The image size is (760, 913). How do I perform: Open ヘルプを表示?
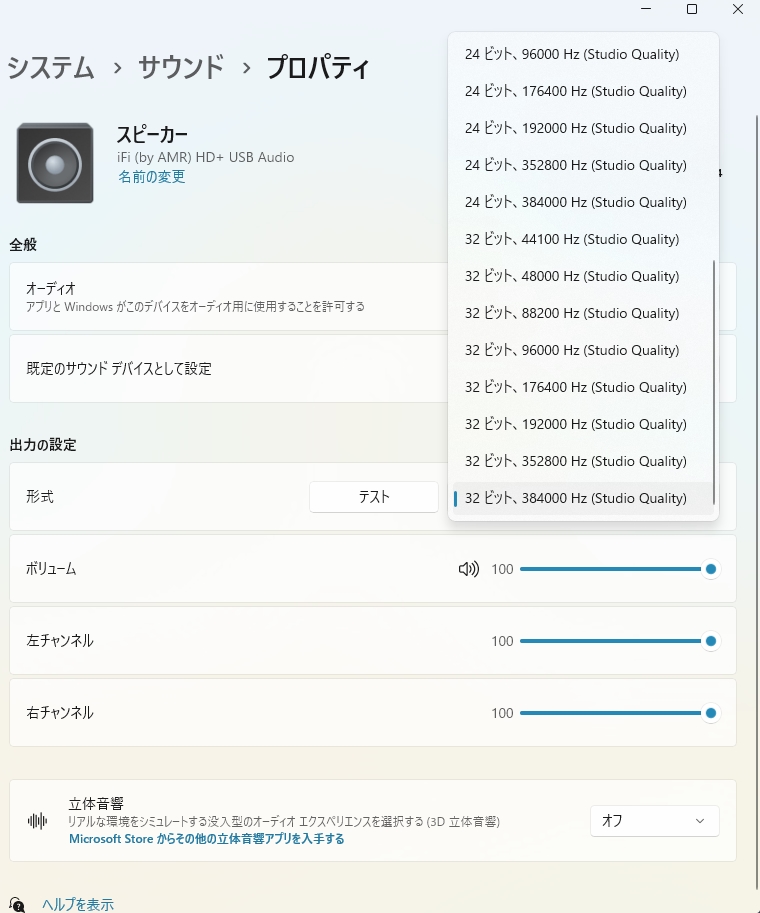(78, 904)
